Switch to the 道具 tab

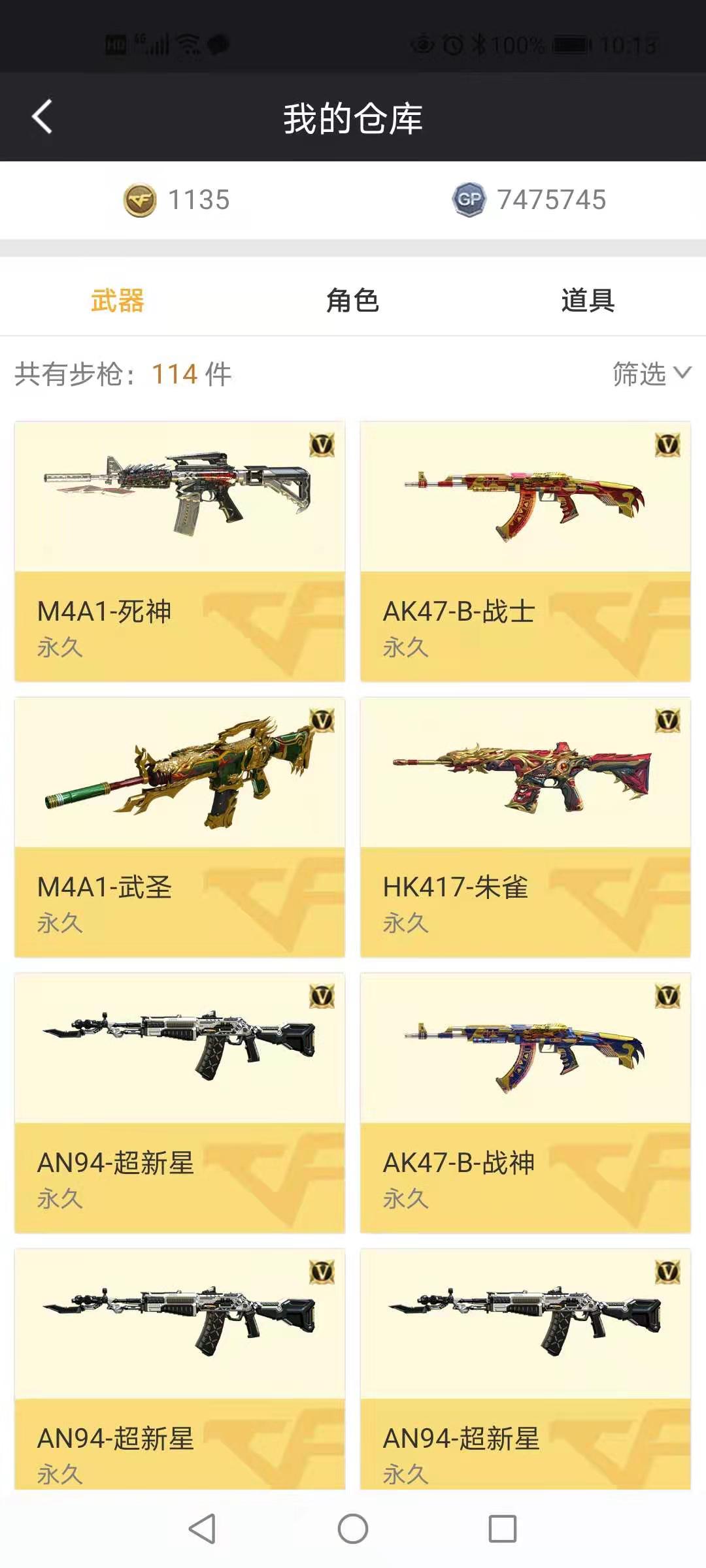(588, 301)
